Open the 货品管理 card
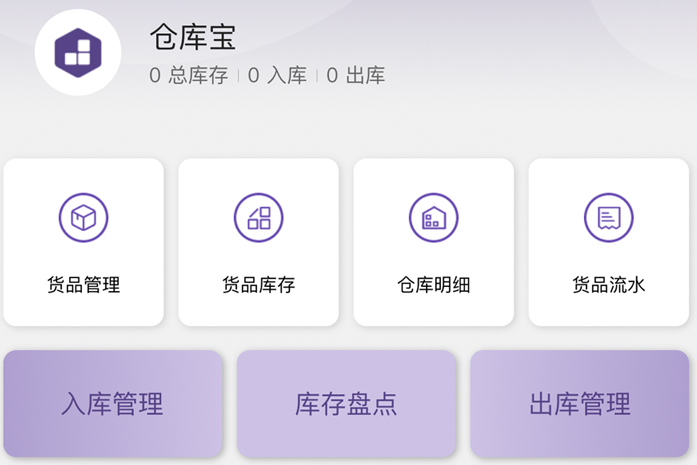This screenshot has height=465, width=697. coord(84,242)
